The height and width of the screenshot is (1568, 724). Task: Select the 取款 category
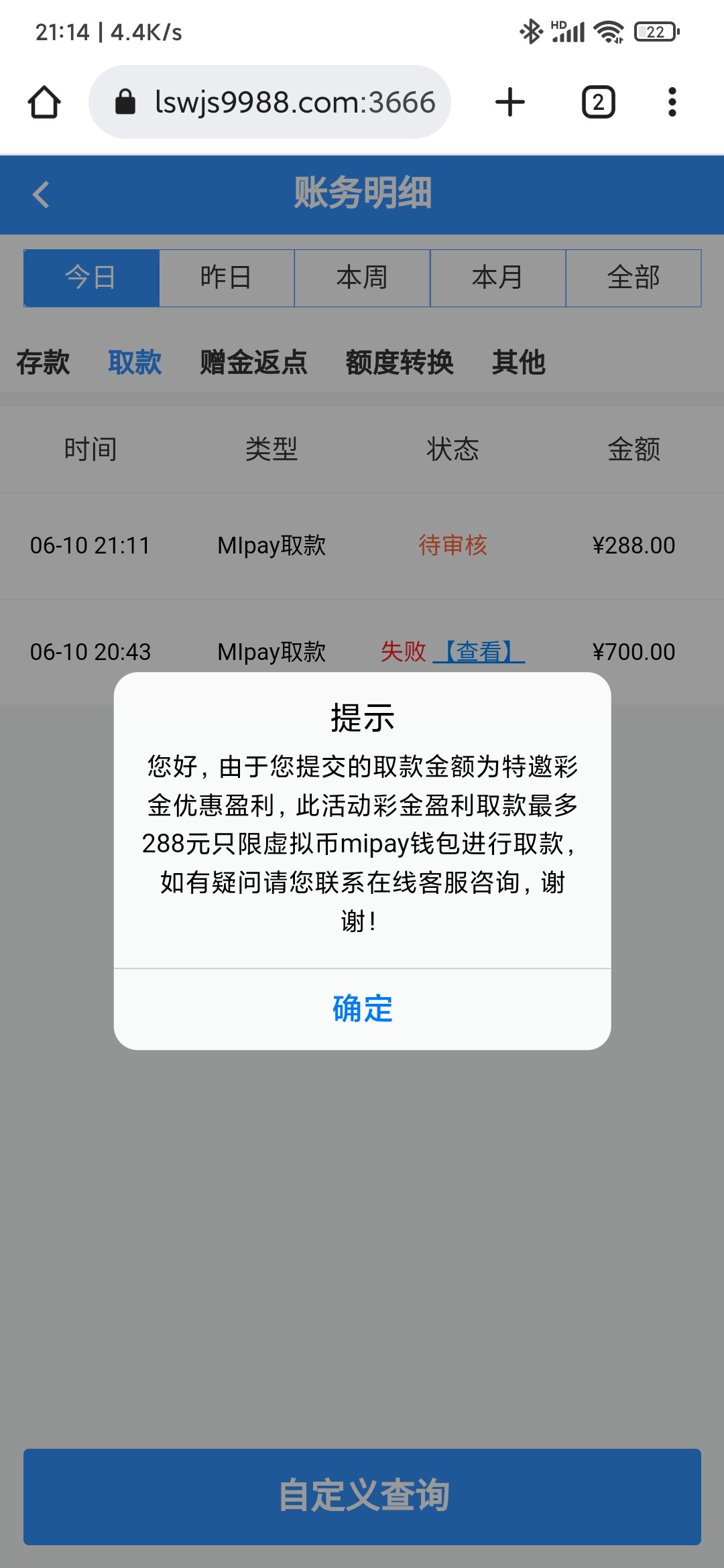pos(135,363)
